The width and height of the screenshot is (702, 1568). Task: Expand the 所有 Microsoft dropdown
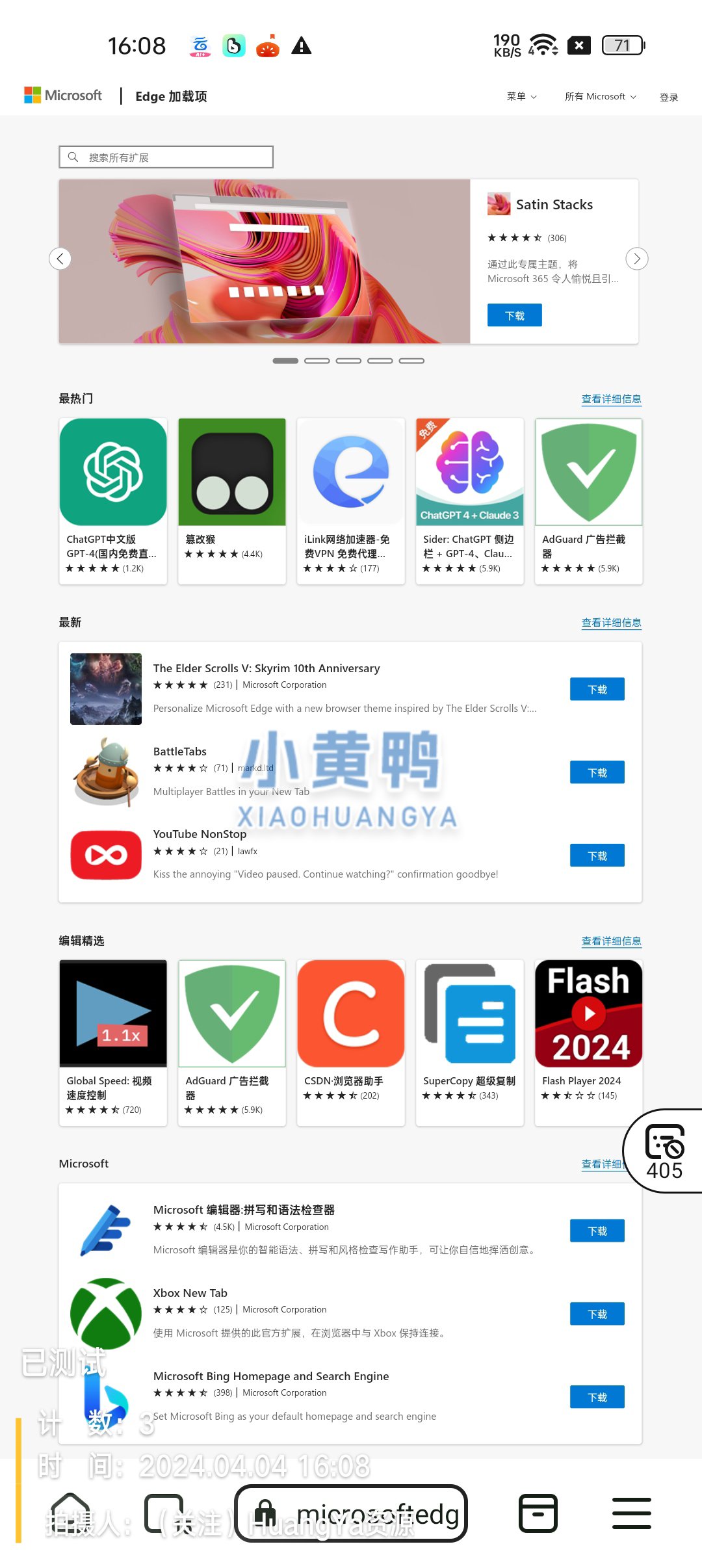[600, 96]
